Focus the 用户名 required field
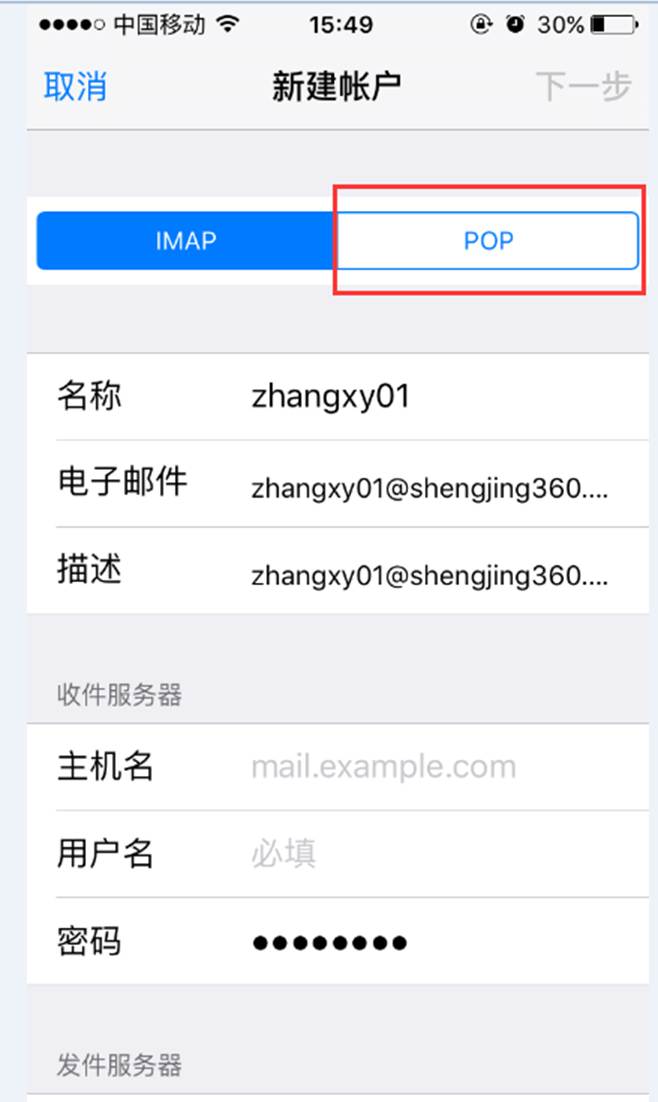This screenshot has height=1102, width=658. tap(337, 853)
